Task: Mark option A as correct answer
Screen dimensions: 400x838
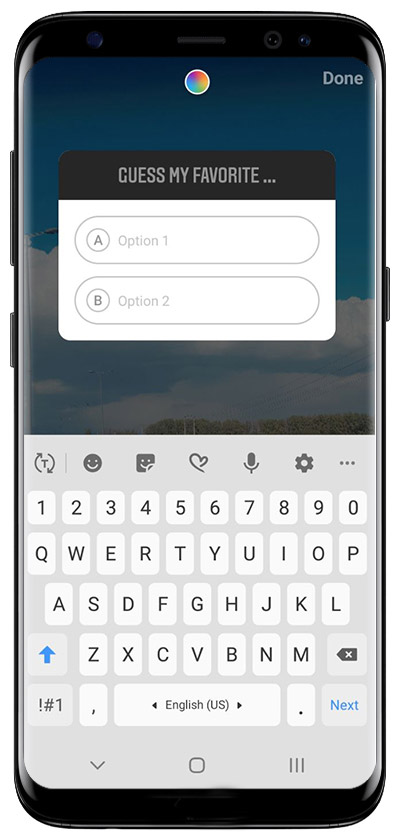Action: pyautogui.click(x=98, y=240)
